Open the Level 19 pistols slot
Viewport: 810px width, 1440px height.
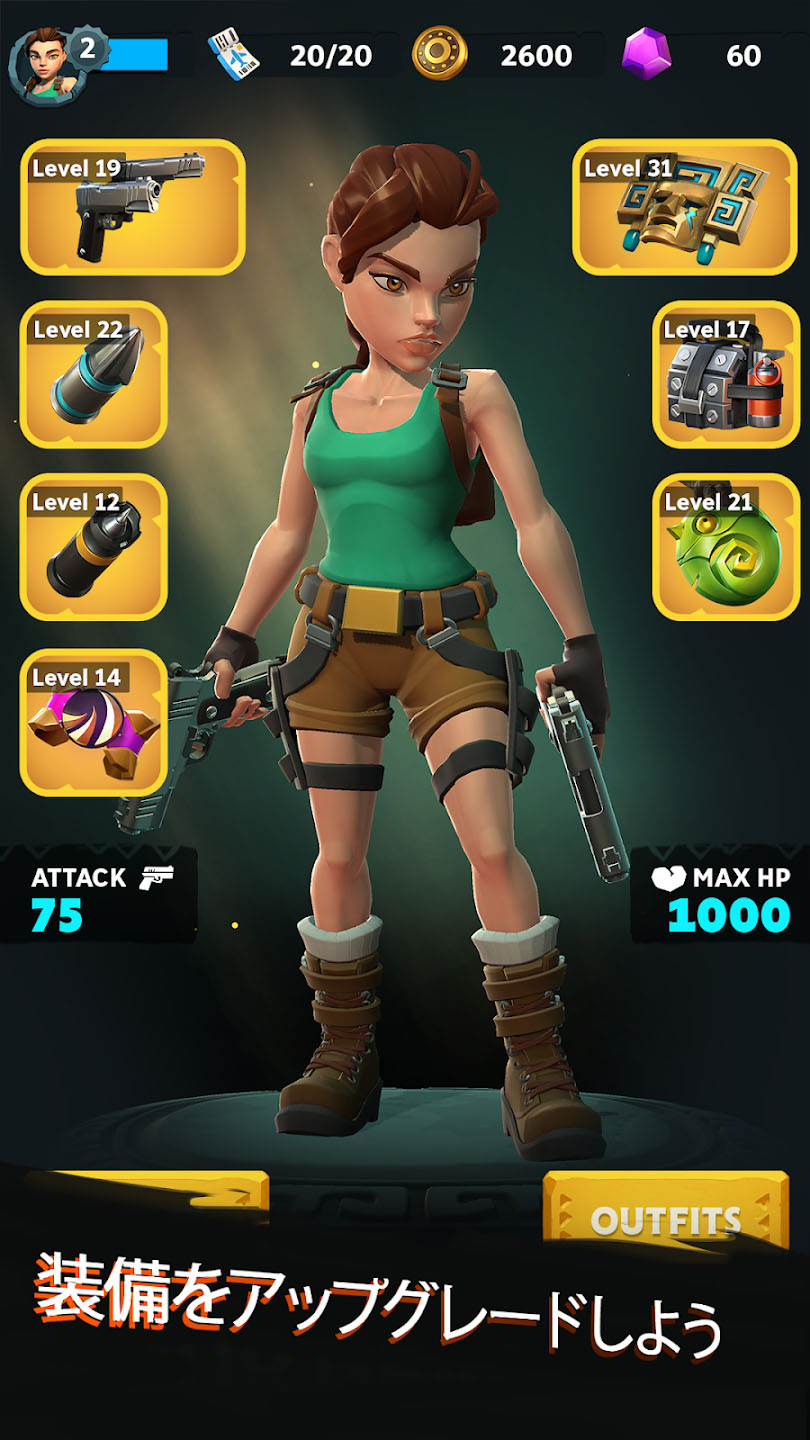[132, 207]
